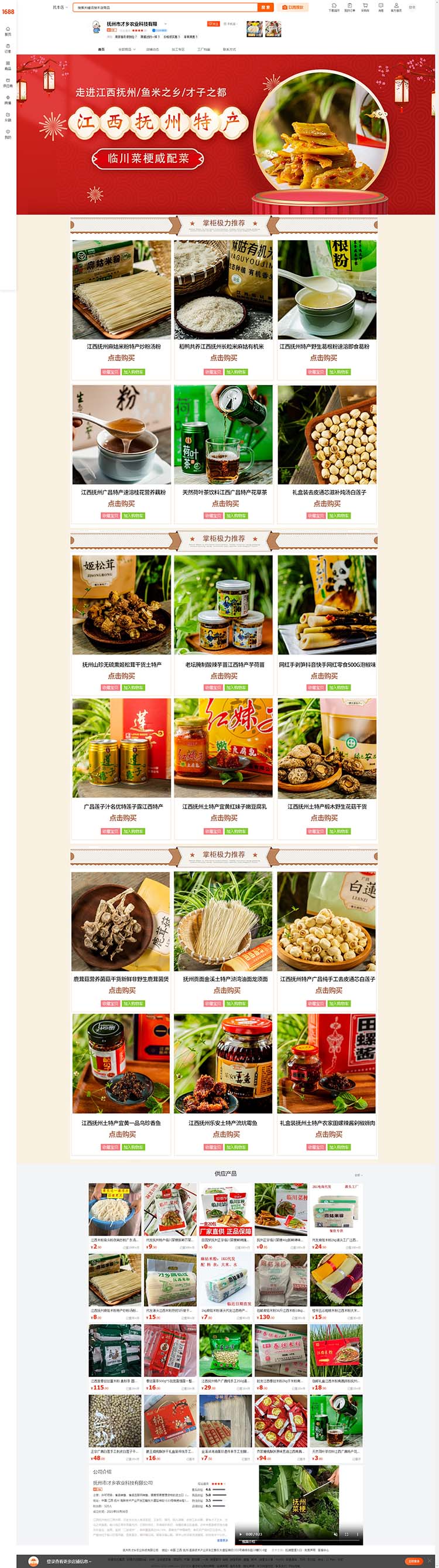View the 稻鸭共养麻姑有机米 rice product
The height and width of the screenshot is (1568, 439).
pos(223,289)
